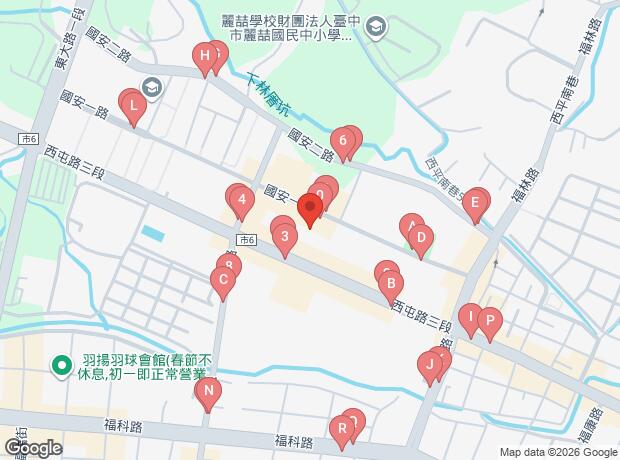Select the map marker labeled H
Image resolution: width=620 pixels, height=460 pixels.
click(x=205, y=59)
